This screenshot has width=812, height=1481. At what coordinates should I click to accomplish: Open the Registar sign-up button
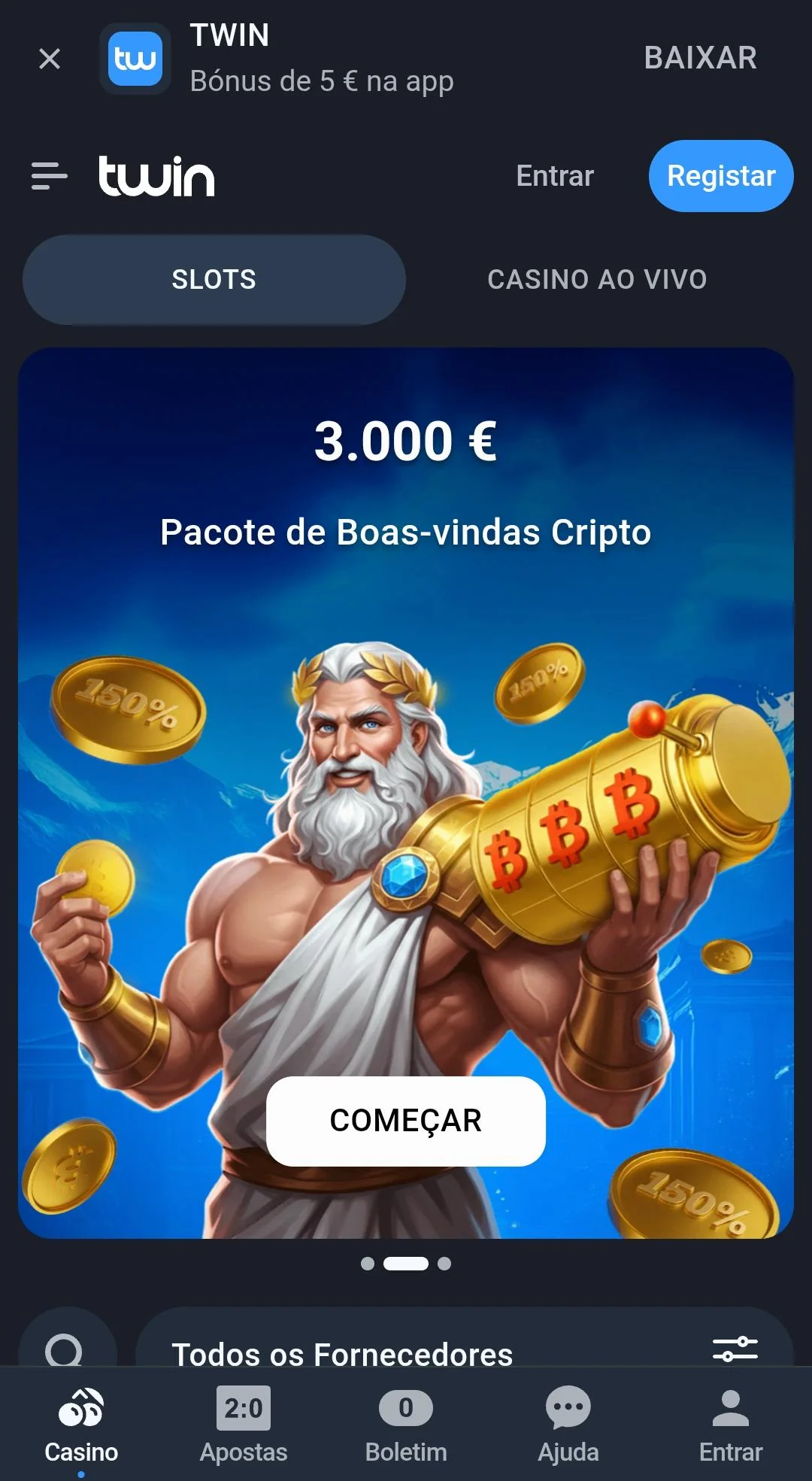721,176
